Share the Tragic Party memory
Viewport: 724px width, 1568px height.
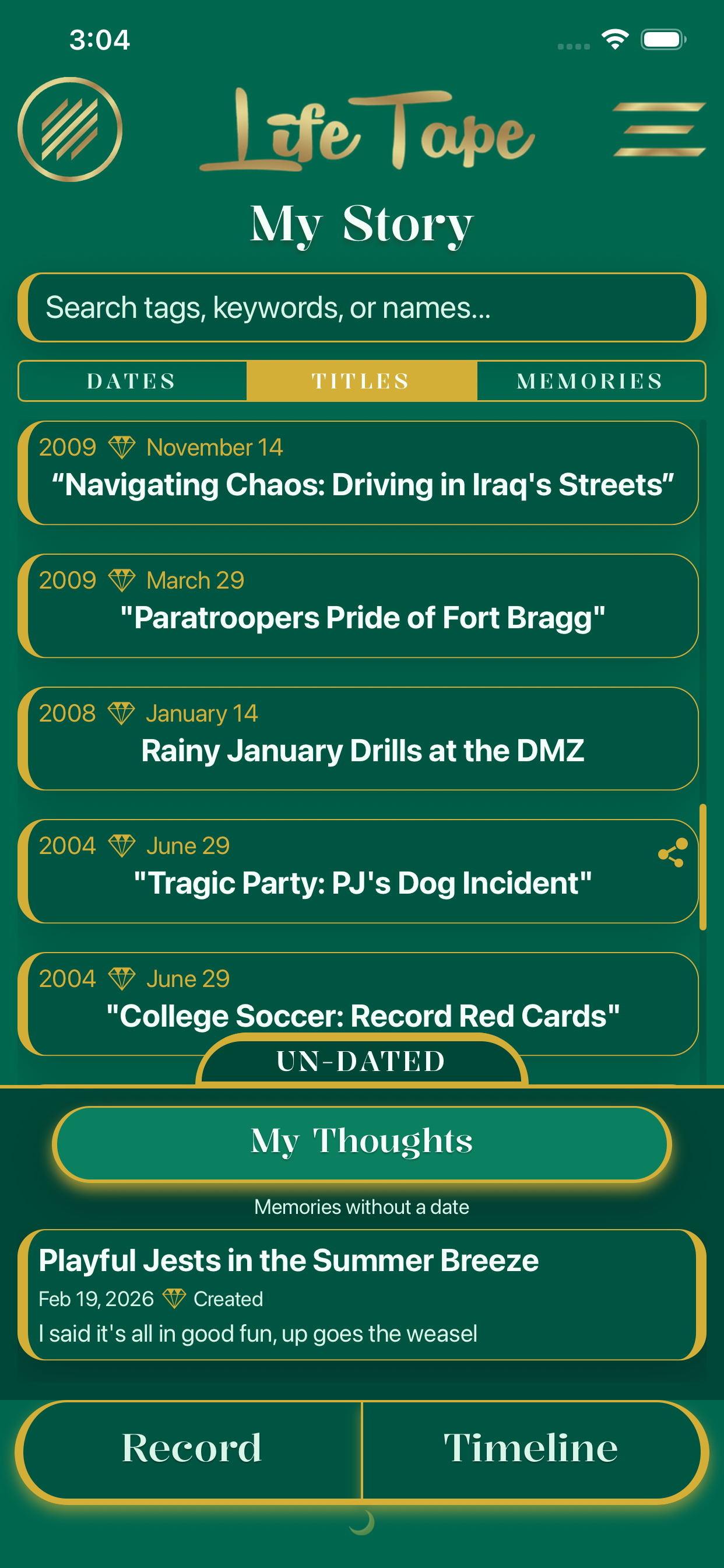tap(672, 853)
